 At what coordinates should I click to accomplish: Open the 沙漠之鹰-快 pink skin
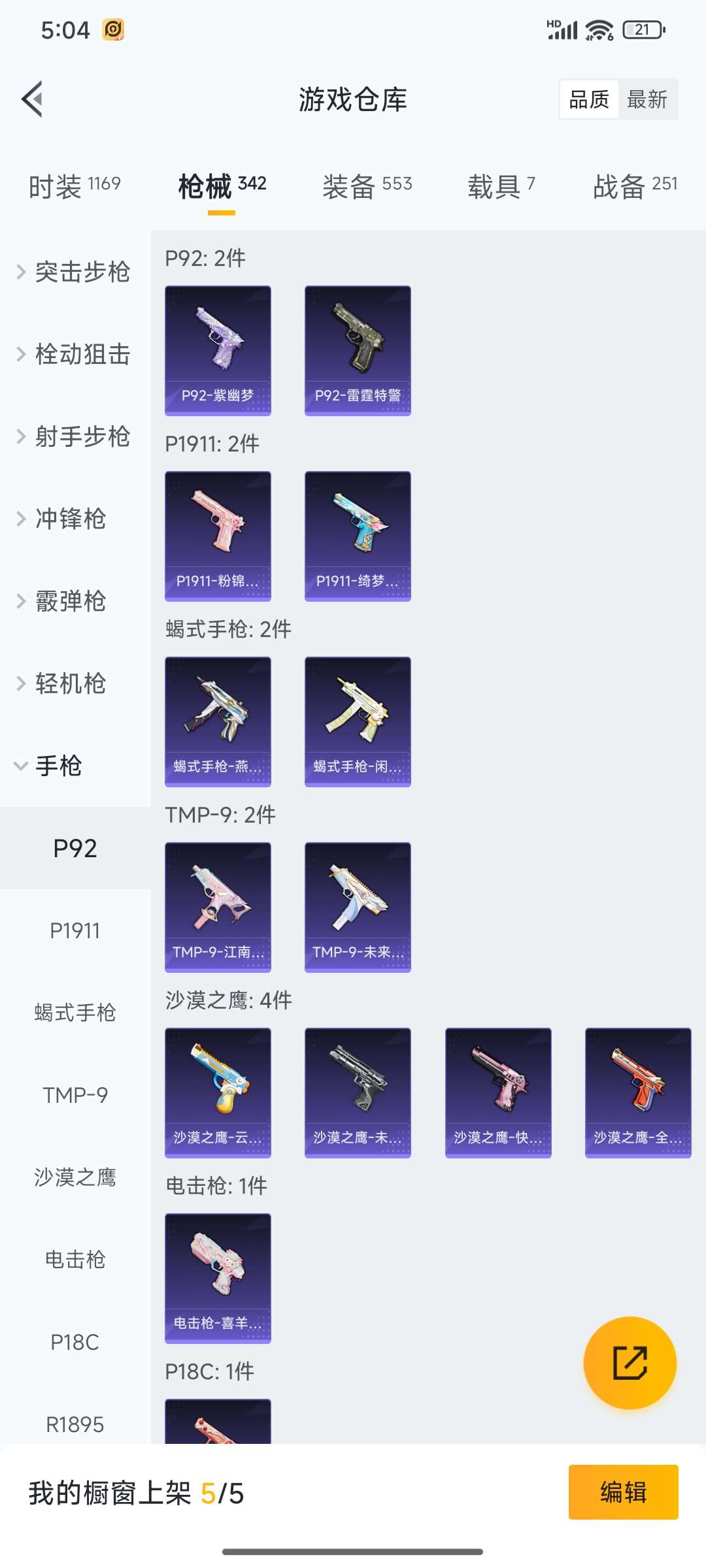point(498,1092)
